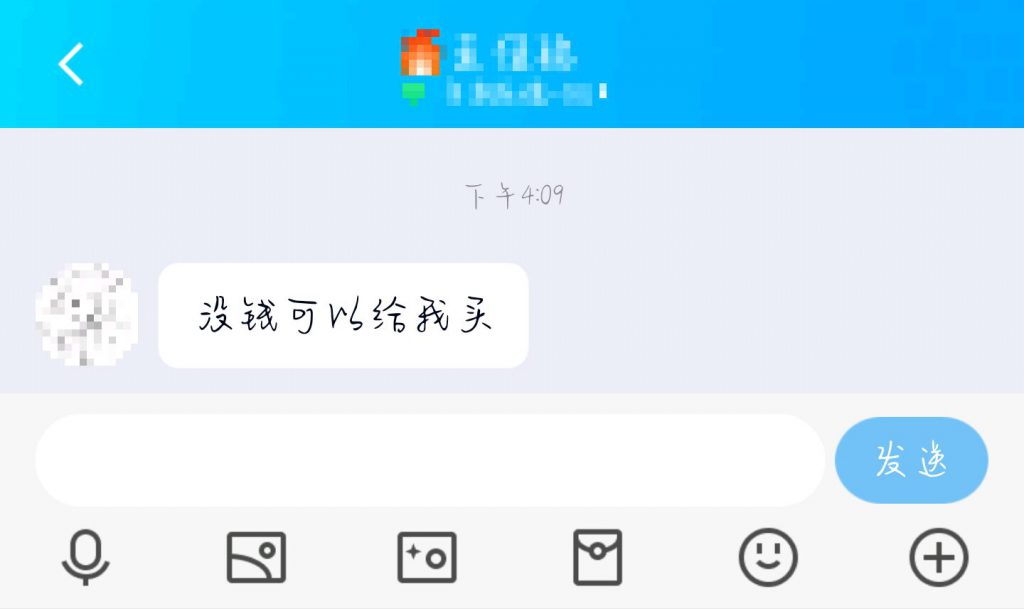This screenshot has height=609, width=1024.
Task: Open the emoji smiley panel
Action: click(768, 556)
